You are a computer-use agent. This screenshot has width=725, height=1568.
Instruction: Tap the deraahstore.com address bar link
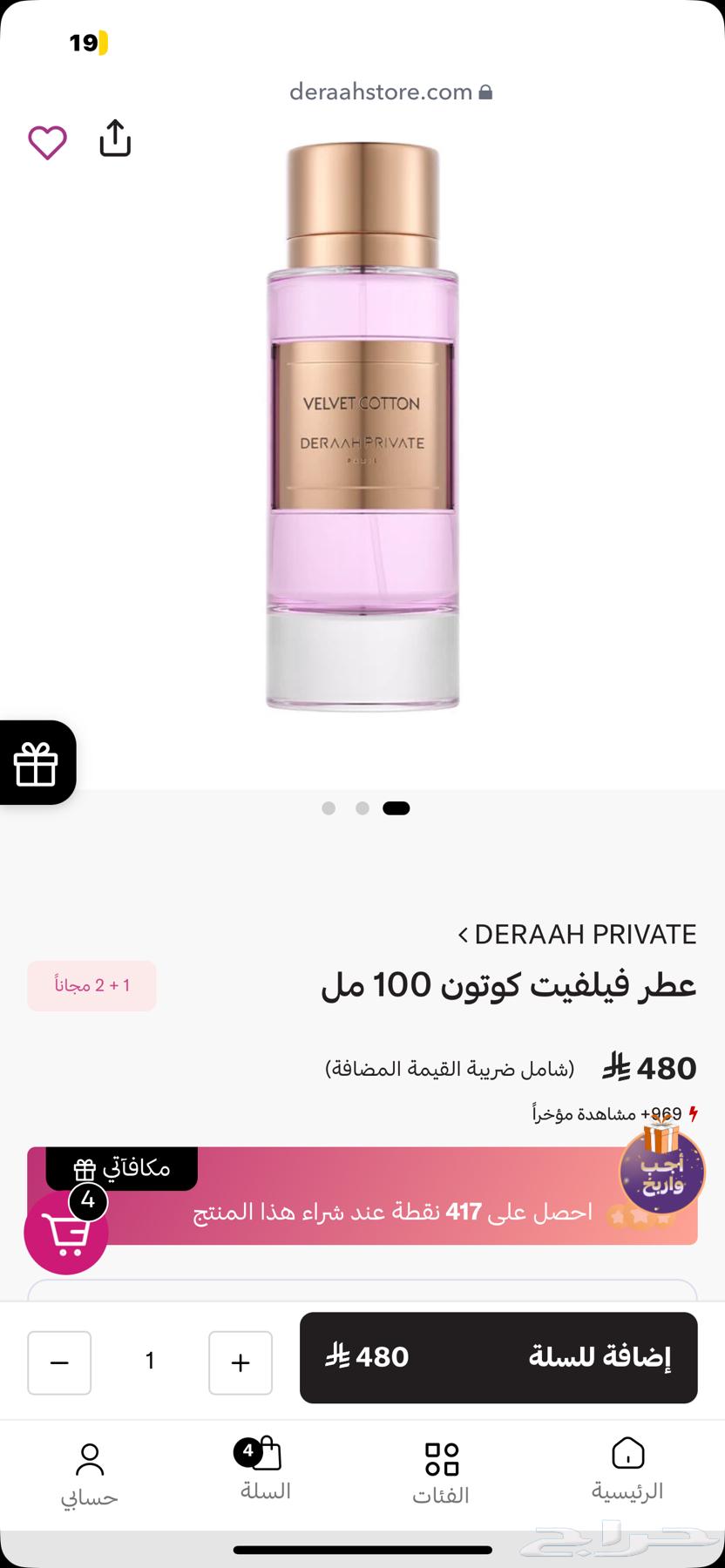coord(390,92)
